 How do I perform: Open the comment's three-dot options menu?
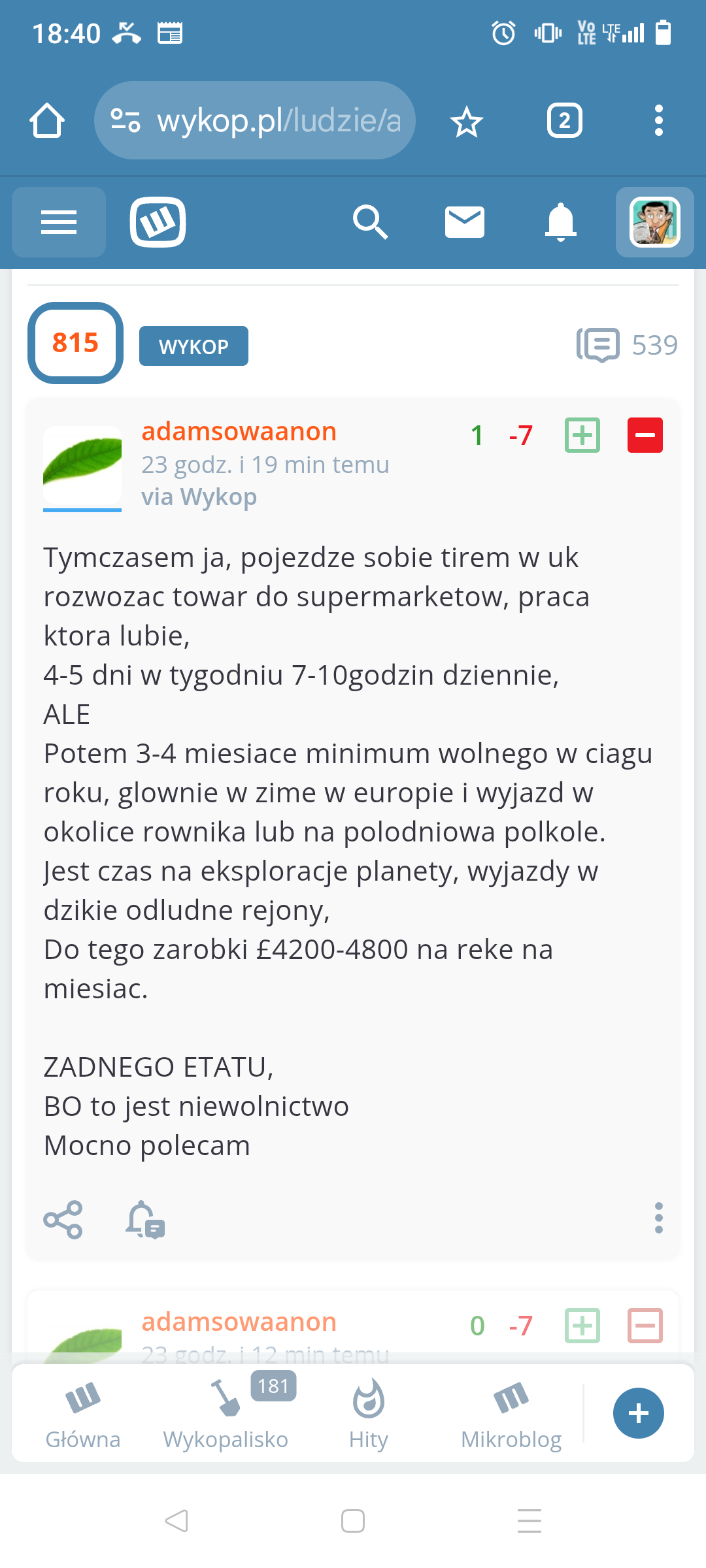[x=658, y=1218]
